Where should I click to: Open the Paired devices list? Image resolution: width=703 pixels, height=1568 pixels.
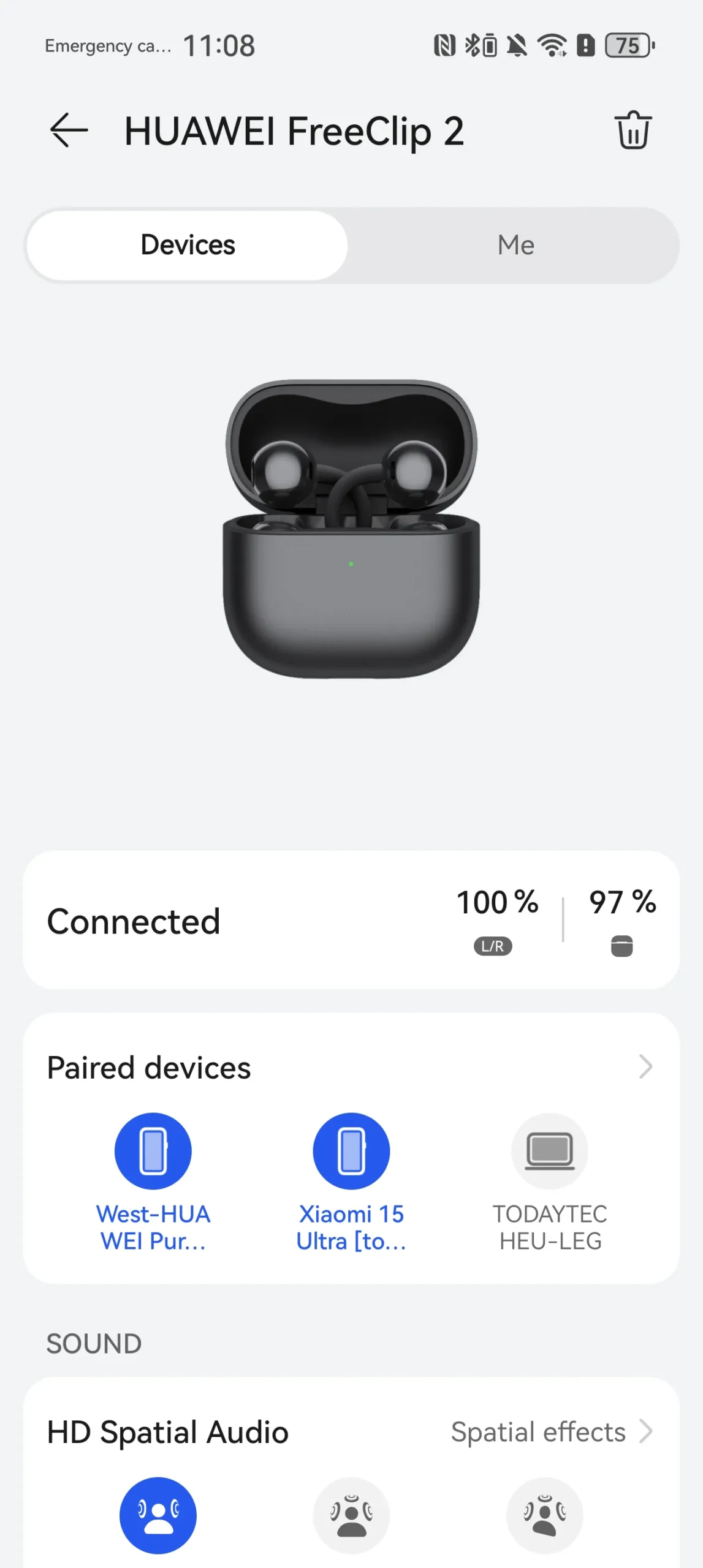(645, 1067)
